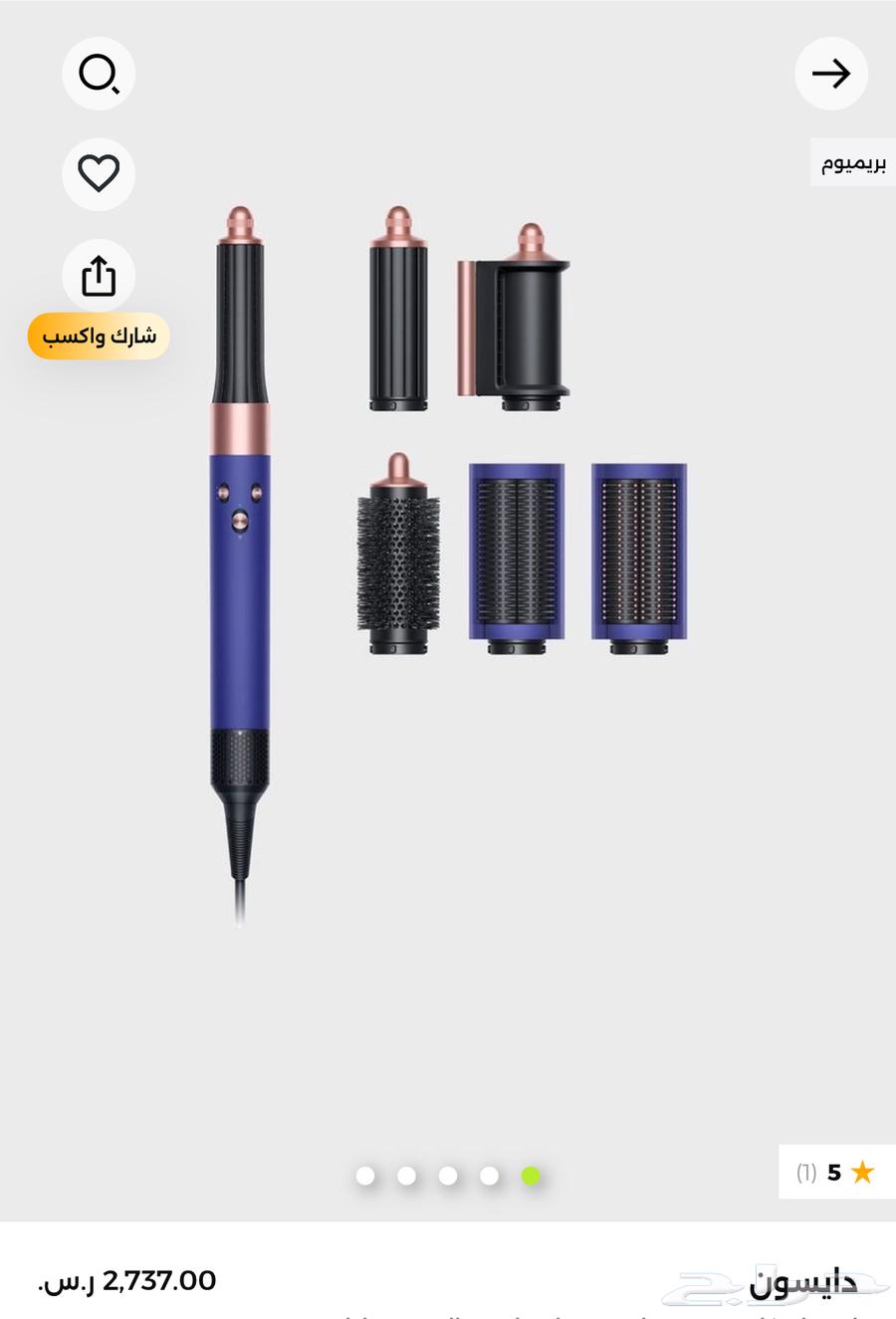
Task: Open the 5-star rating reviews
Action: click(835, 1173)
